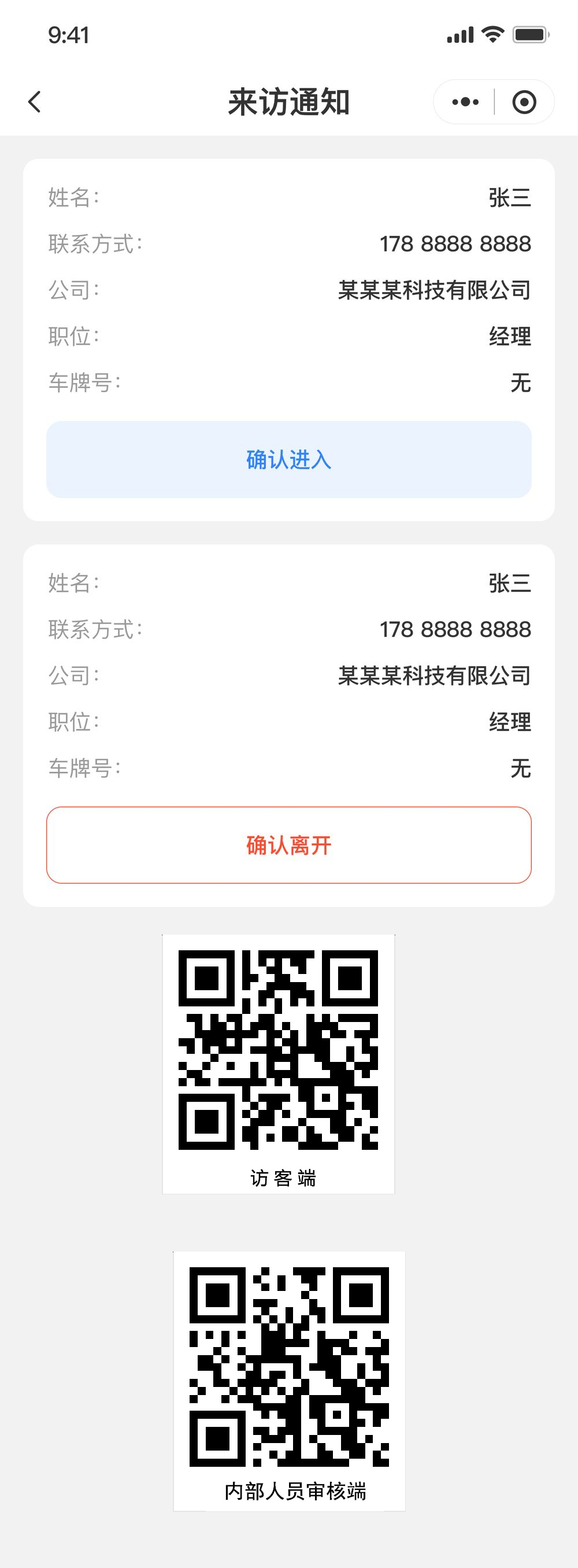578x1568 pixels.
Task: Go back from 来访通知 page
Action: coord(35,102)
